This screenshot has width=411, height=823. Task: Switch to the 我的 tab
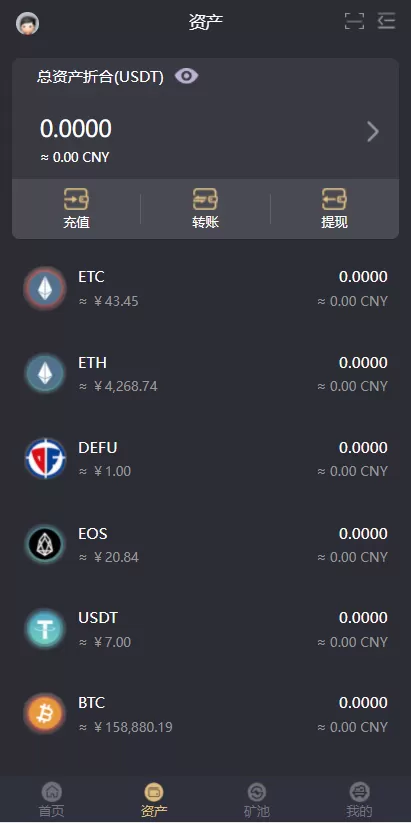click(360, 800)
